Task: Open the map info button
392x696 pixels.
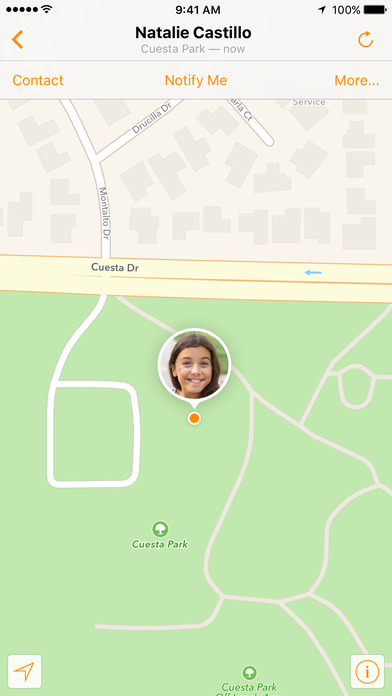Action: (x=367, y=672)
